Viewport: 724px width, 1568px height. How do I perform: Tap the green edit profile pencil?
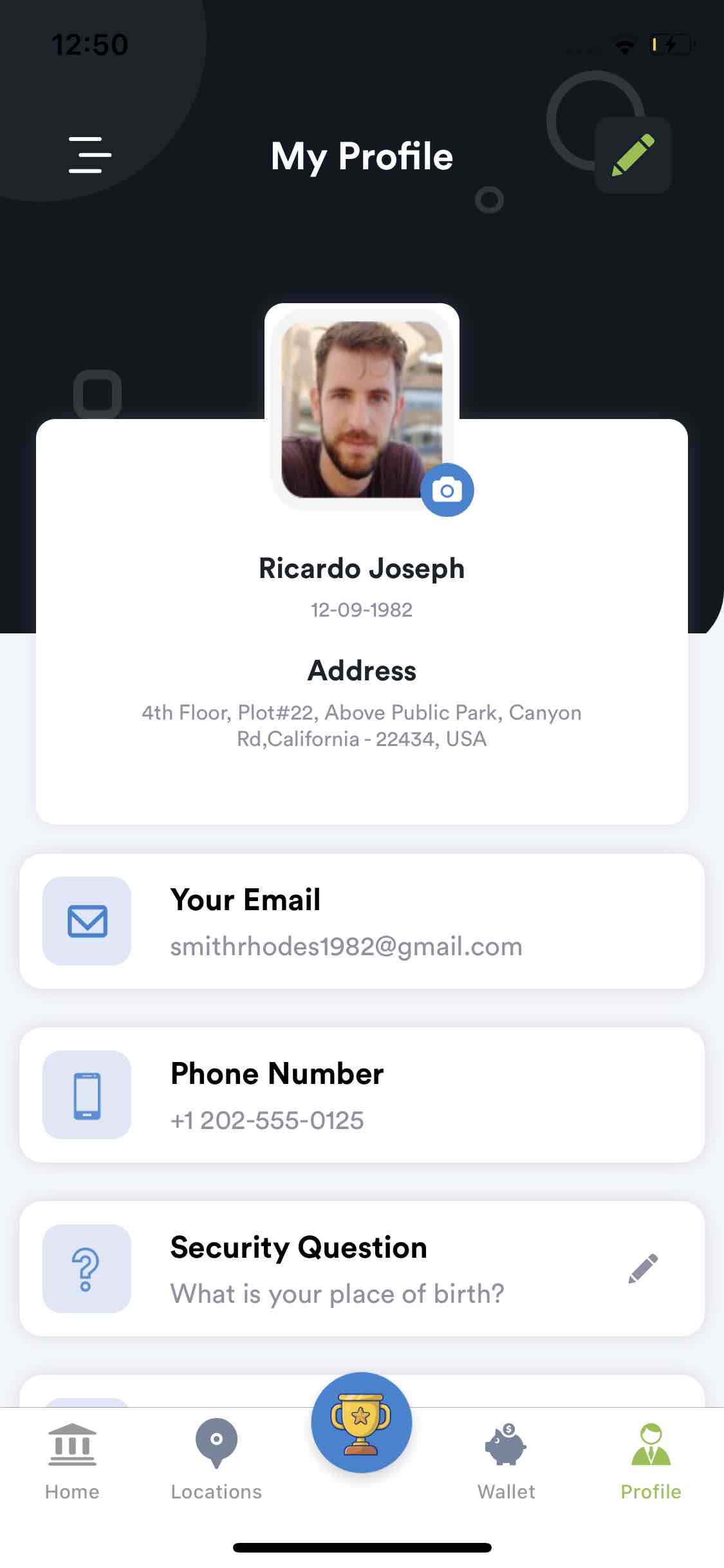[x=633, y=155]
